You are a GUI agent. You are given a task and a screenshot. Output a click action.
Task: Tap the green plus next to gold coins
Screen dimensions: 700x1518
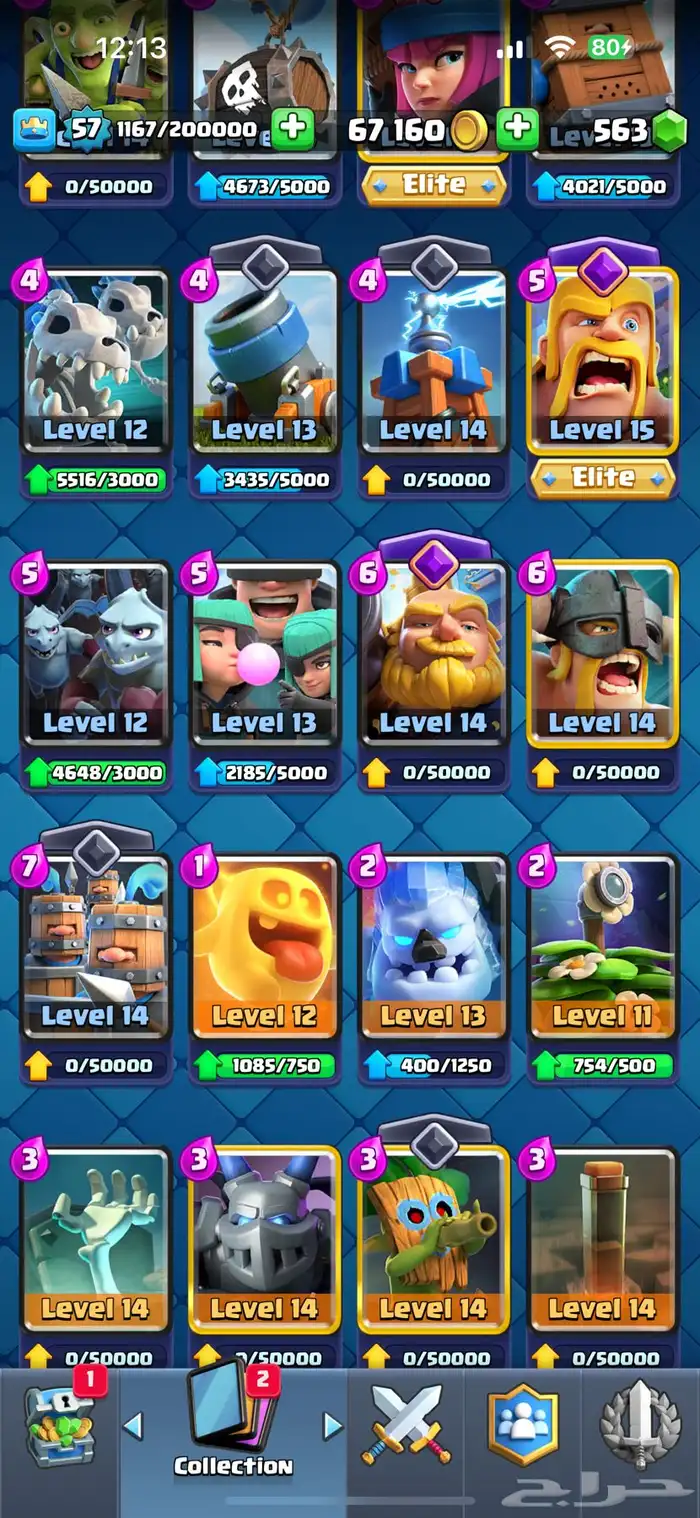(x=517, y=130)
